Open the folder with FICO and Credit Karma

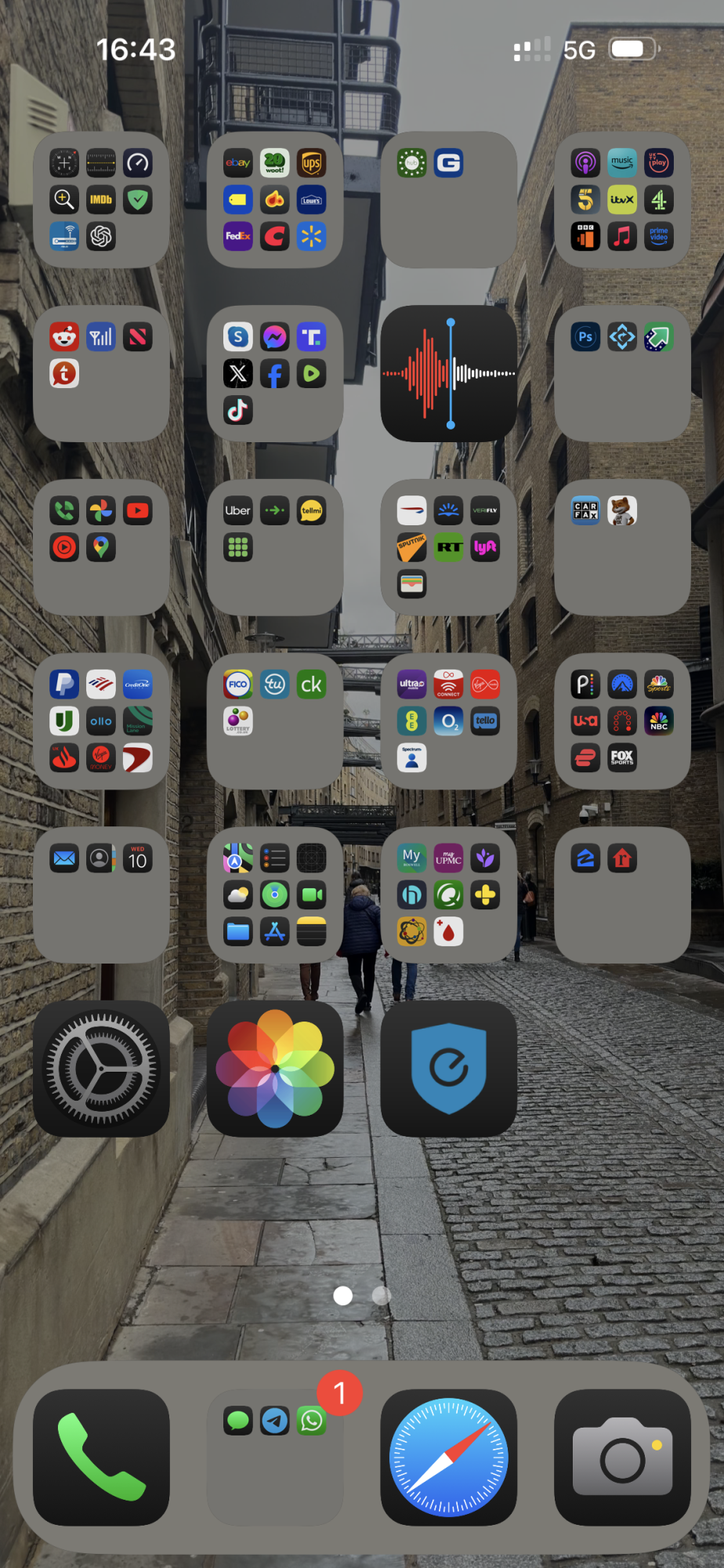tap(275, 720)
